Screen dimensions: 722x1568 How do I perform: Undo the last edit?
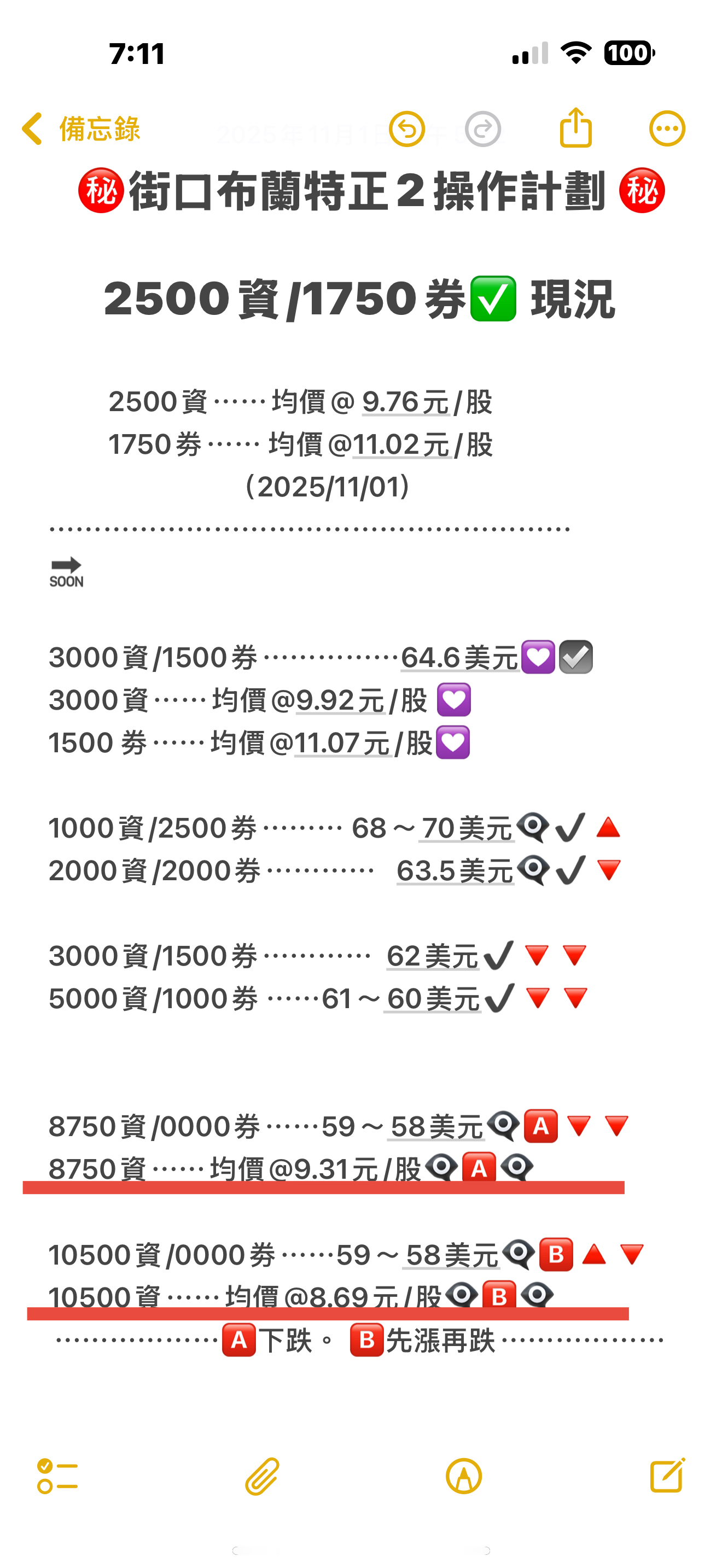click(406, 129)
